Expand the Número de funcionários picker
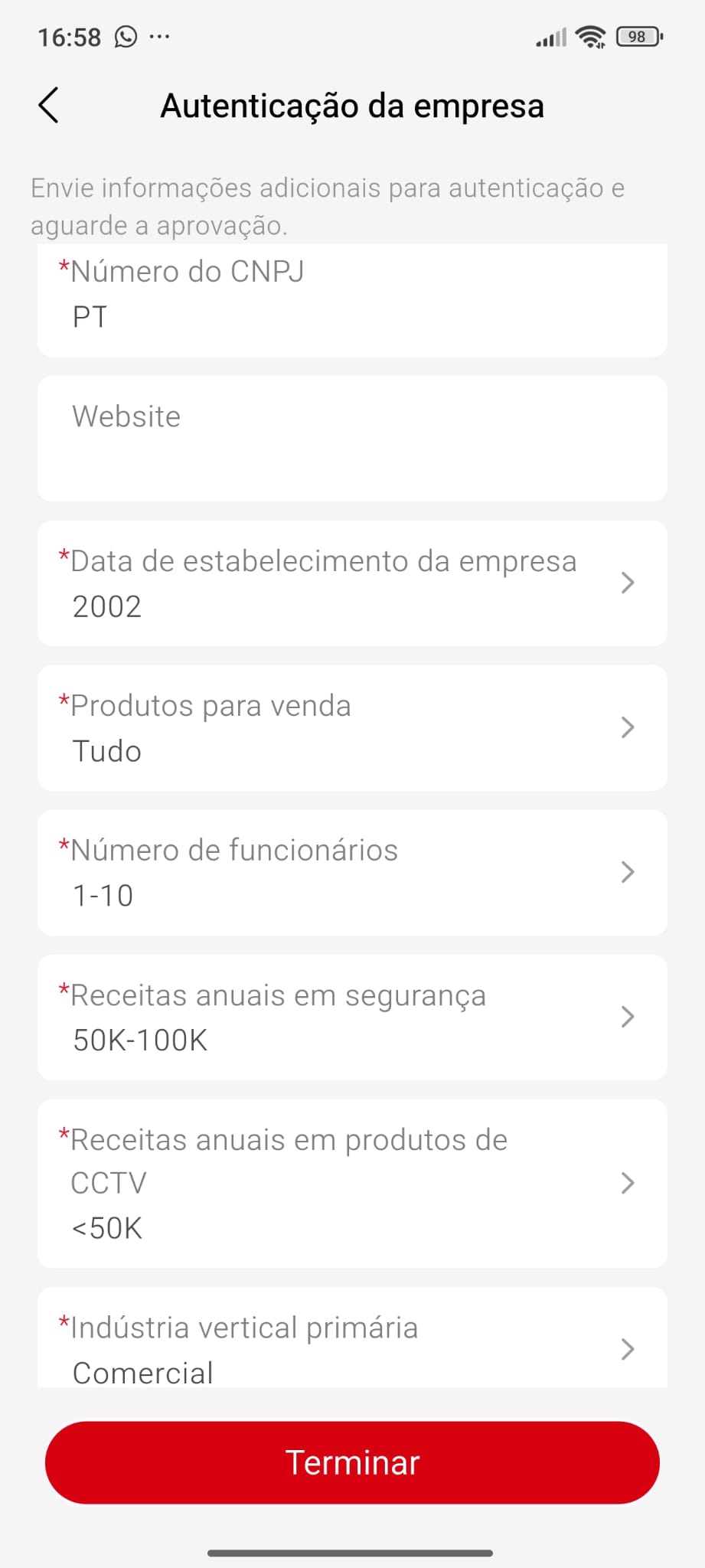 pyautogui.click(x=628, y=871)
